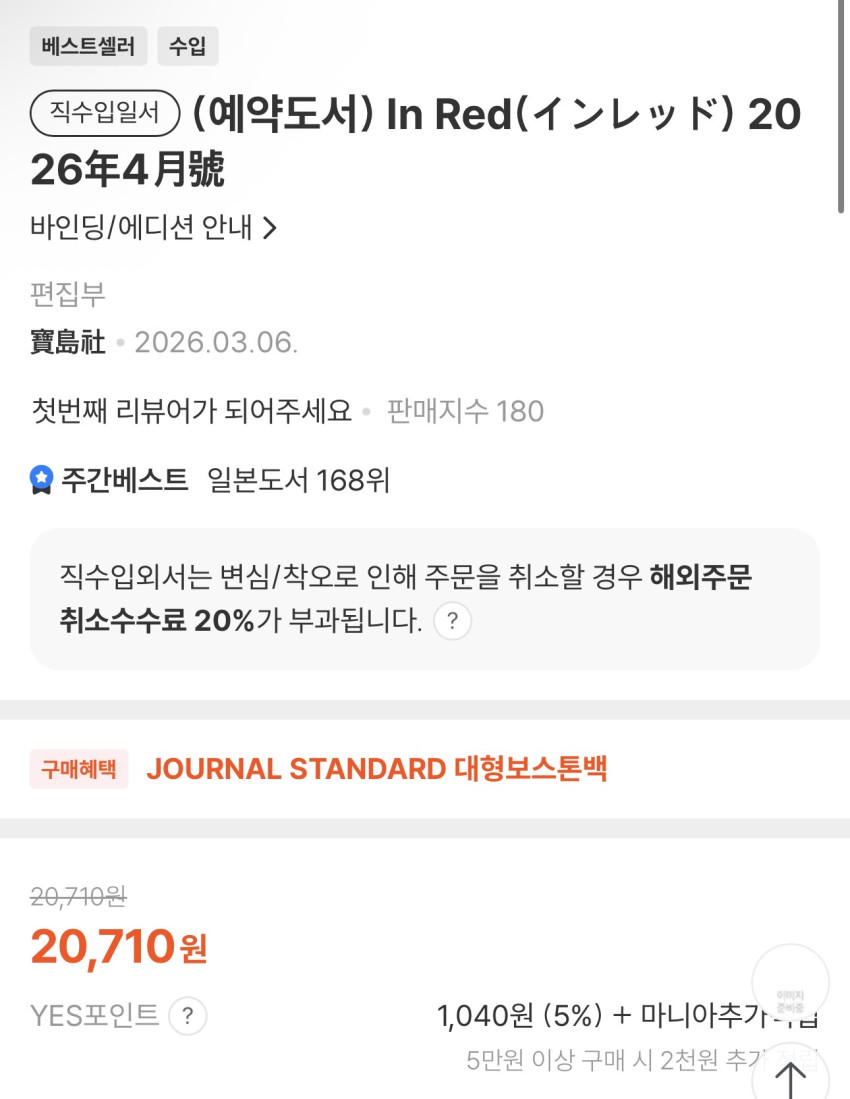Open publisher 寶島社 page
The height and width of the screenshot is (1099, 850).
click(67, 343)
